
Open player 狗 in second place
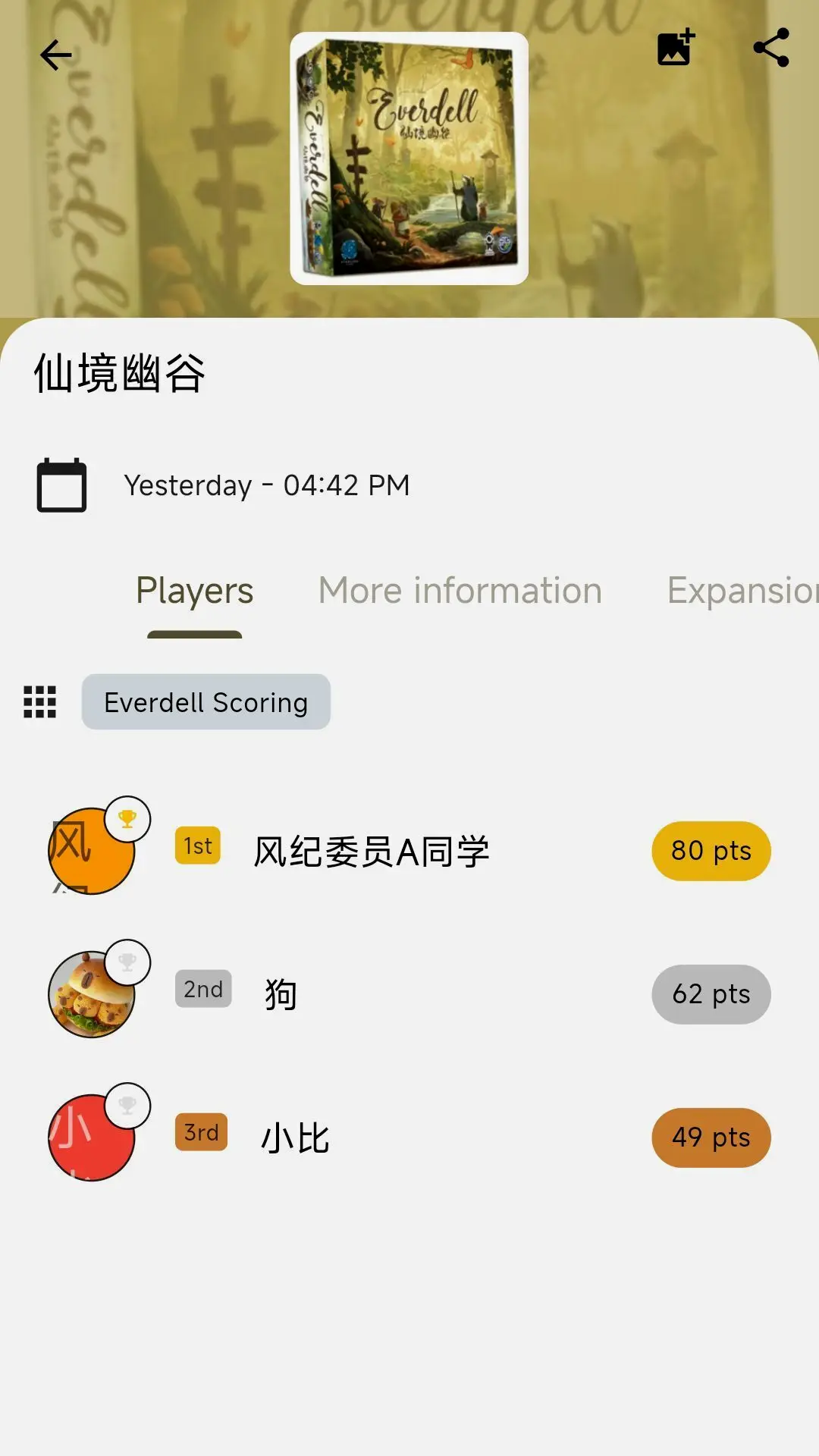coord(281,994)
